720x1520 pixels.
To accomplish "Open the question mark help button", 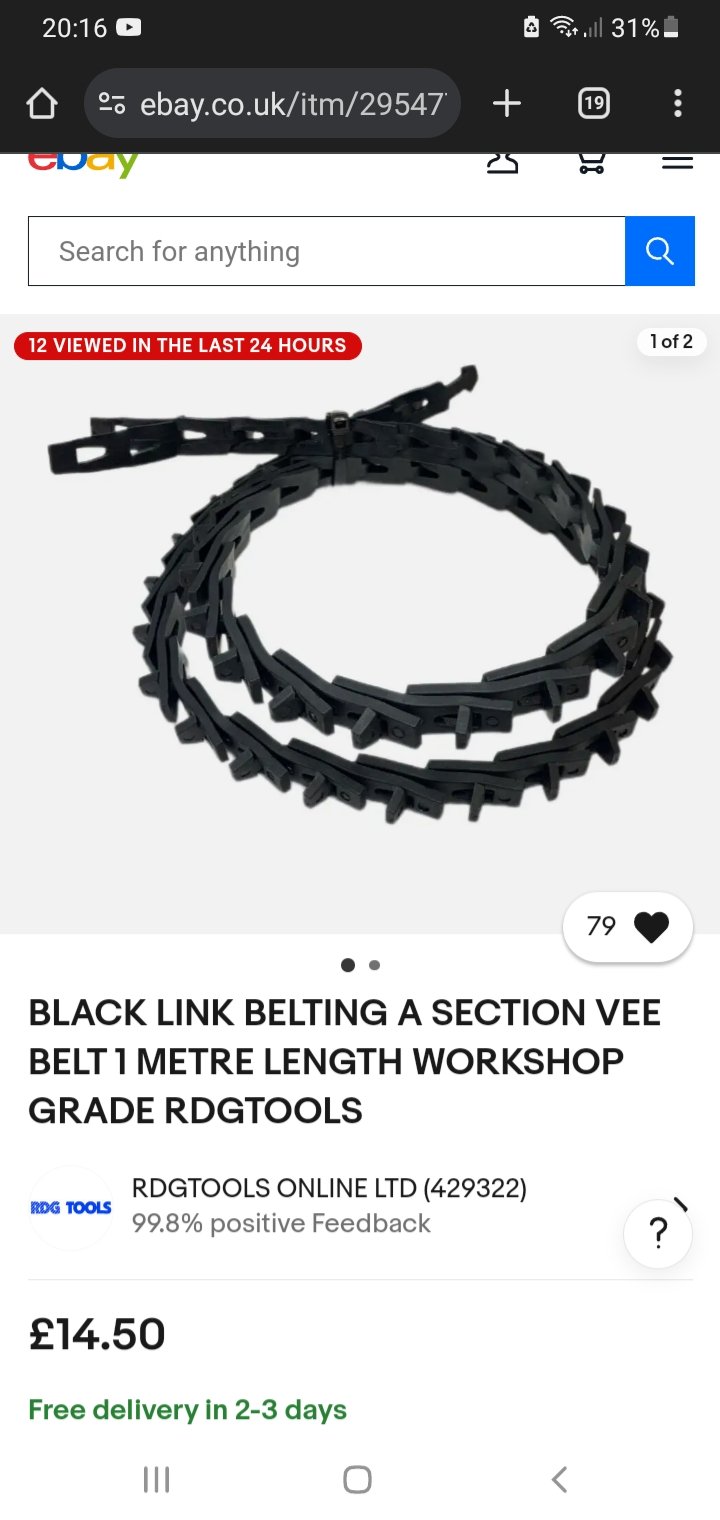I will (658, 1235).
